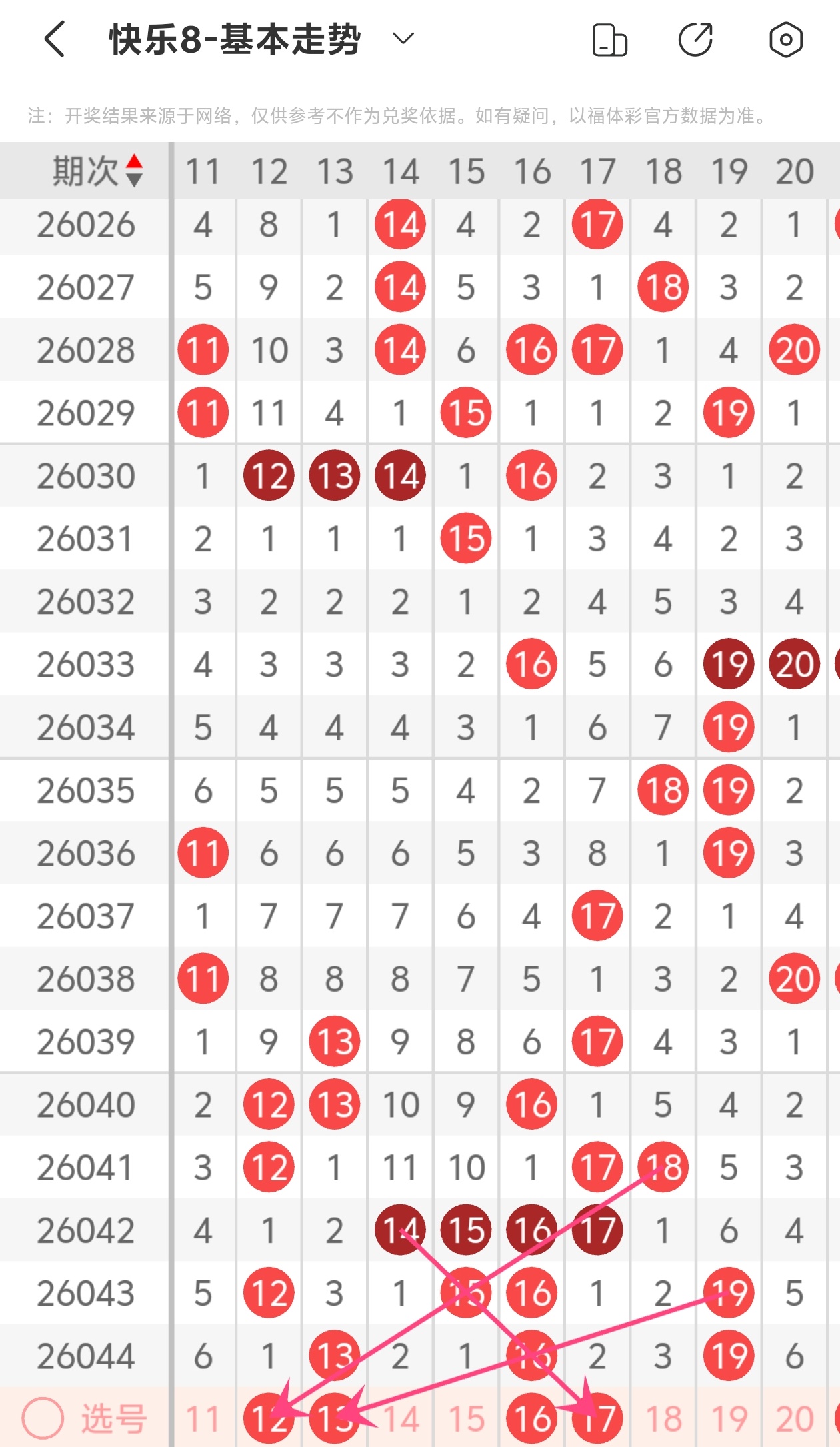Select number 19 in the 选号 row

729,1419
